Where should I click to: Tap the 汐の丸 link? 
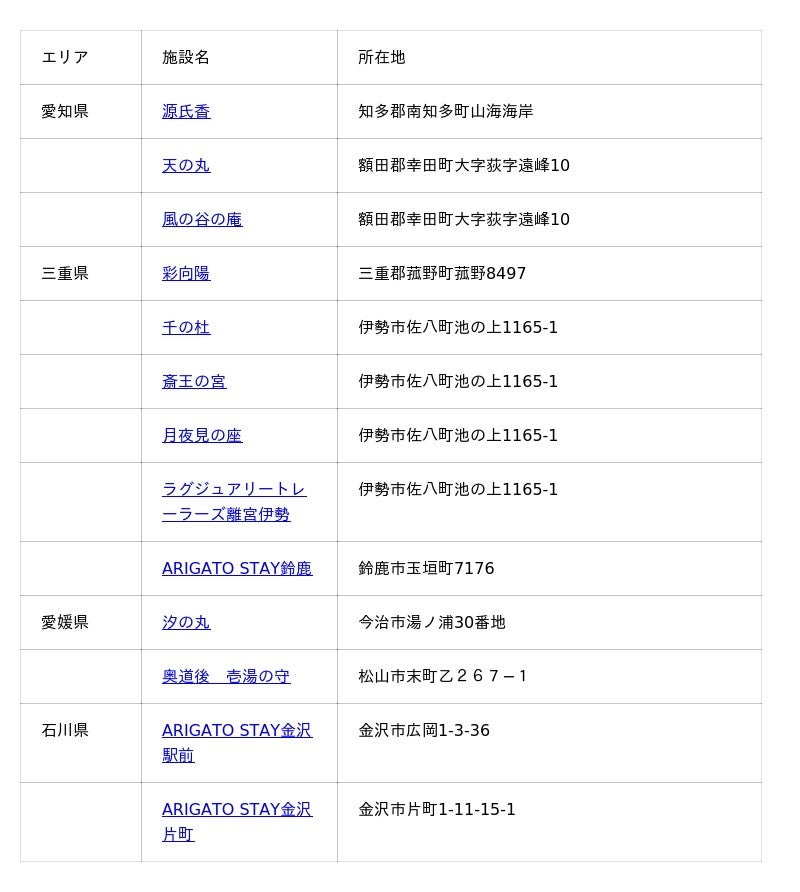coord(186,623)
